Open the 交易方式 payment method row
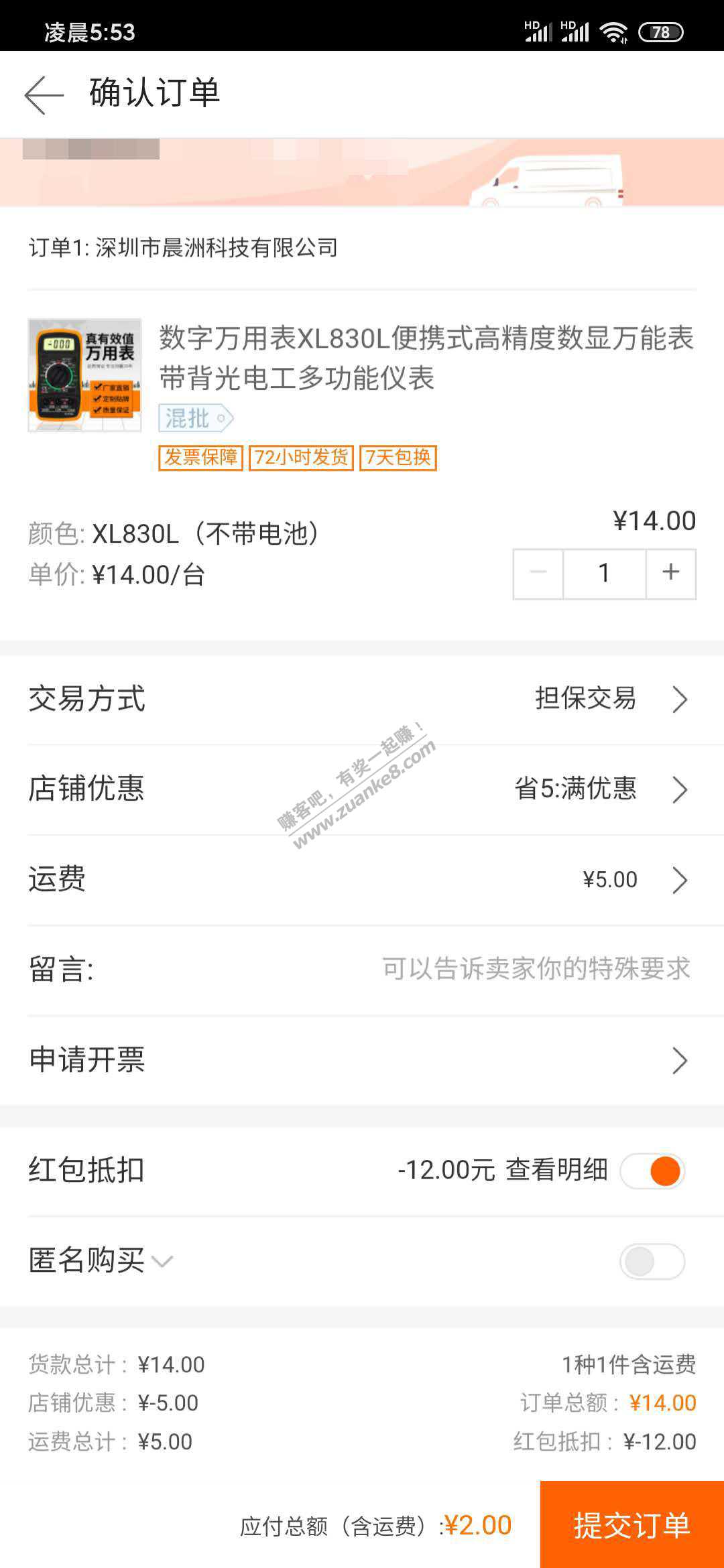 tap(362, 699)
